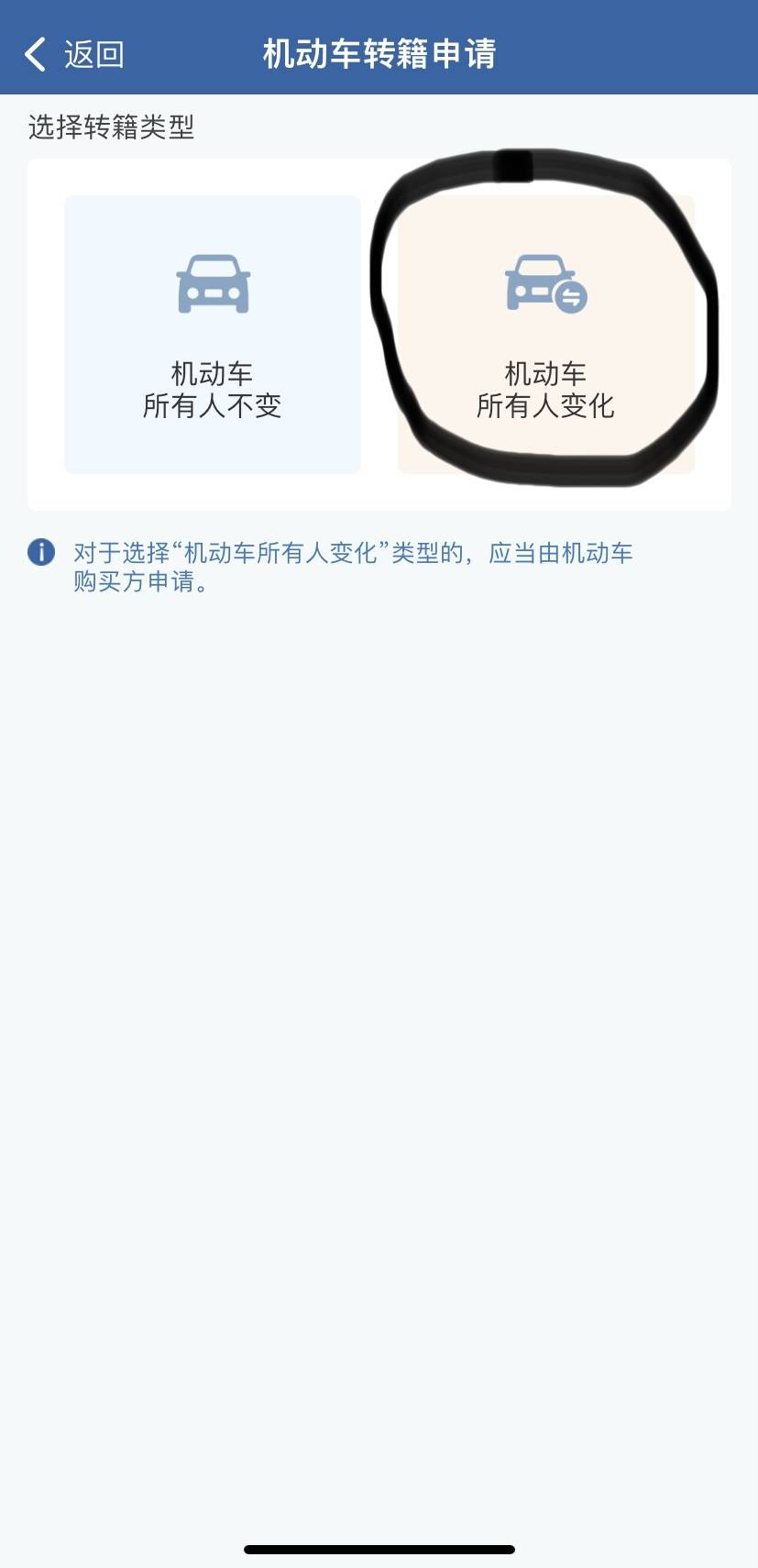Image resolution: width=758 pixels, height=1568 pixels.
Task: Select the 机动车所有人不变 card
Action: click(x=213, y=335)
